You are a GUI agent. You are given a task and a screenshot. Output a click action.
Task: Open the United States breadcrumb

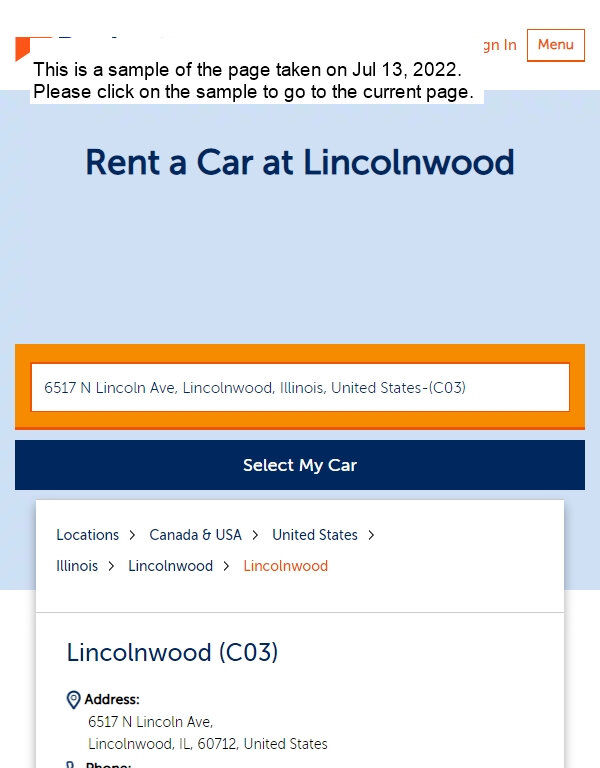pyautogui.click(x=314, y=535)
